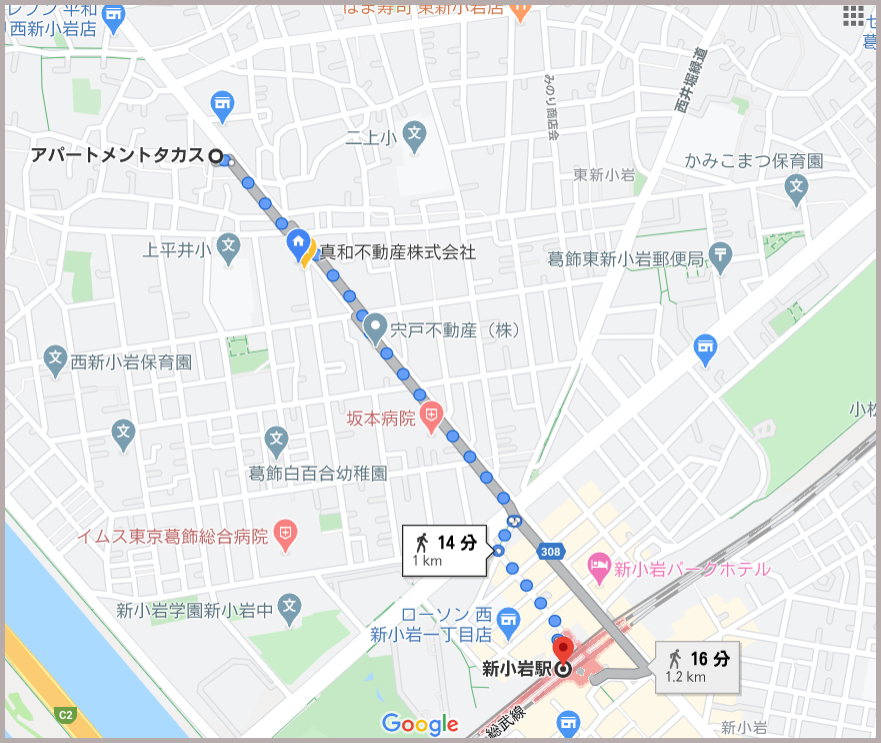Tap the アパートメントタカス starting point

pos(214,155)
